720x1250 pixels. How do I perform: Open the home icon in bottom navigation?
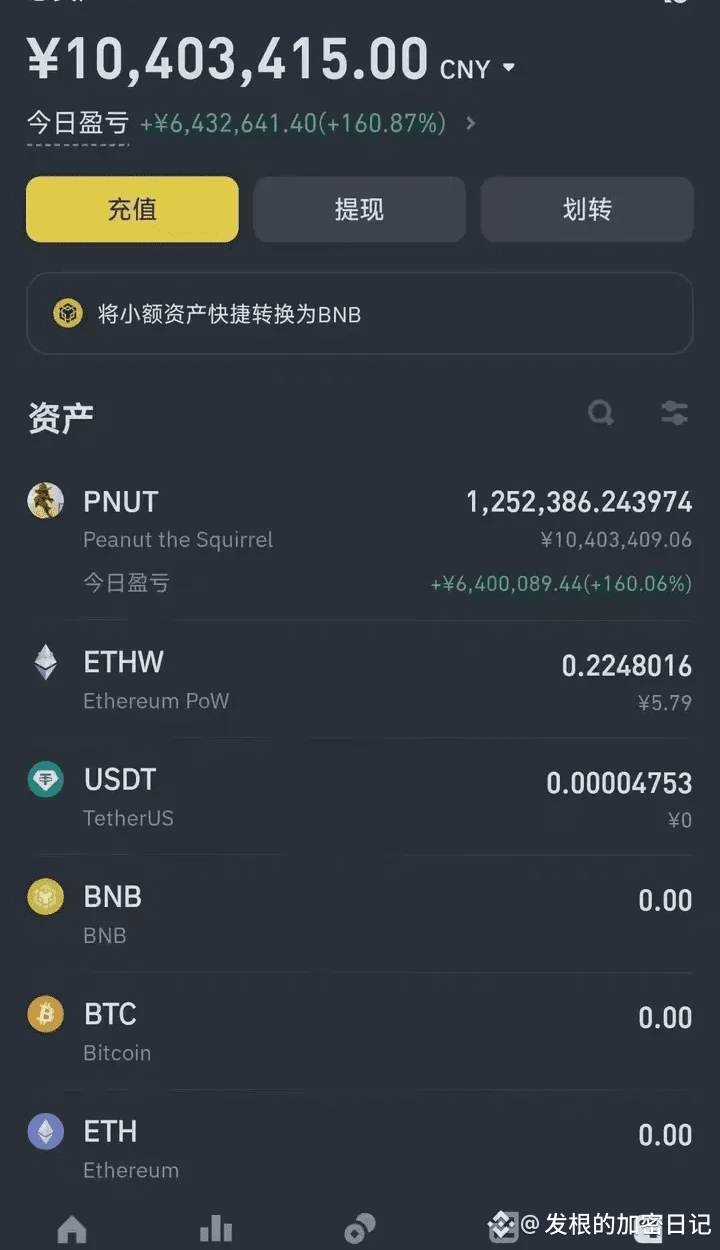(x=72, y=1229)
